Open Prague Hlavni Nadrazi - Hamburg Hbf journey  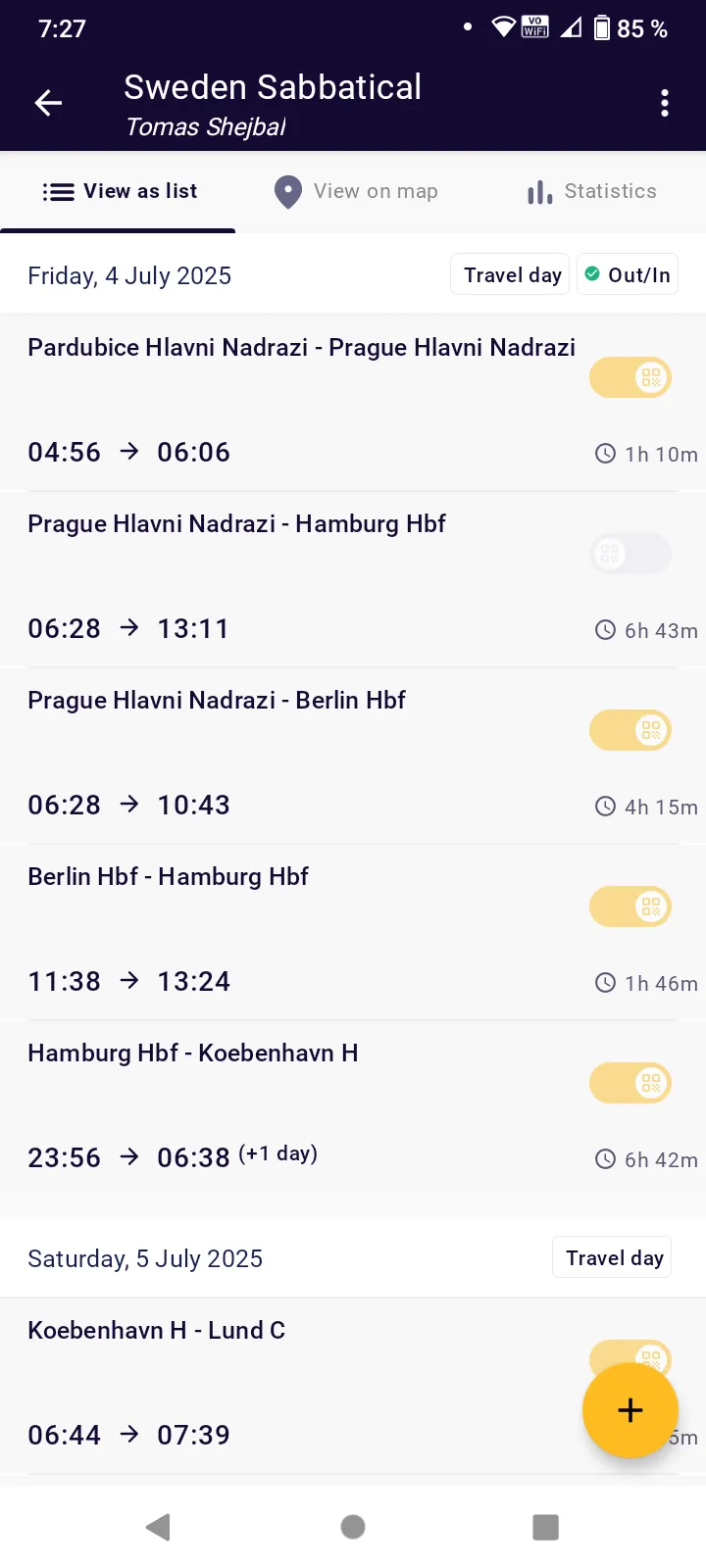tap(294, 578)
